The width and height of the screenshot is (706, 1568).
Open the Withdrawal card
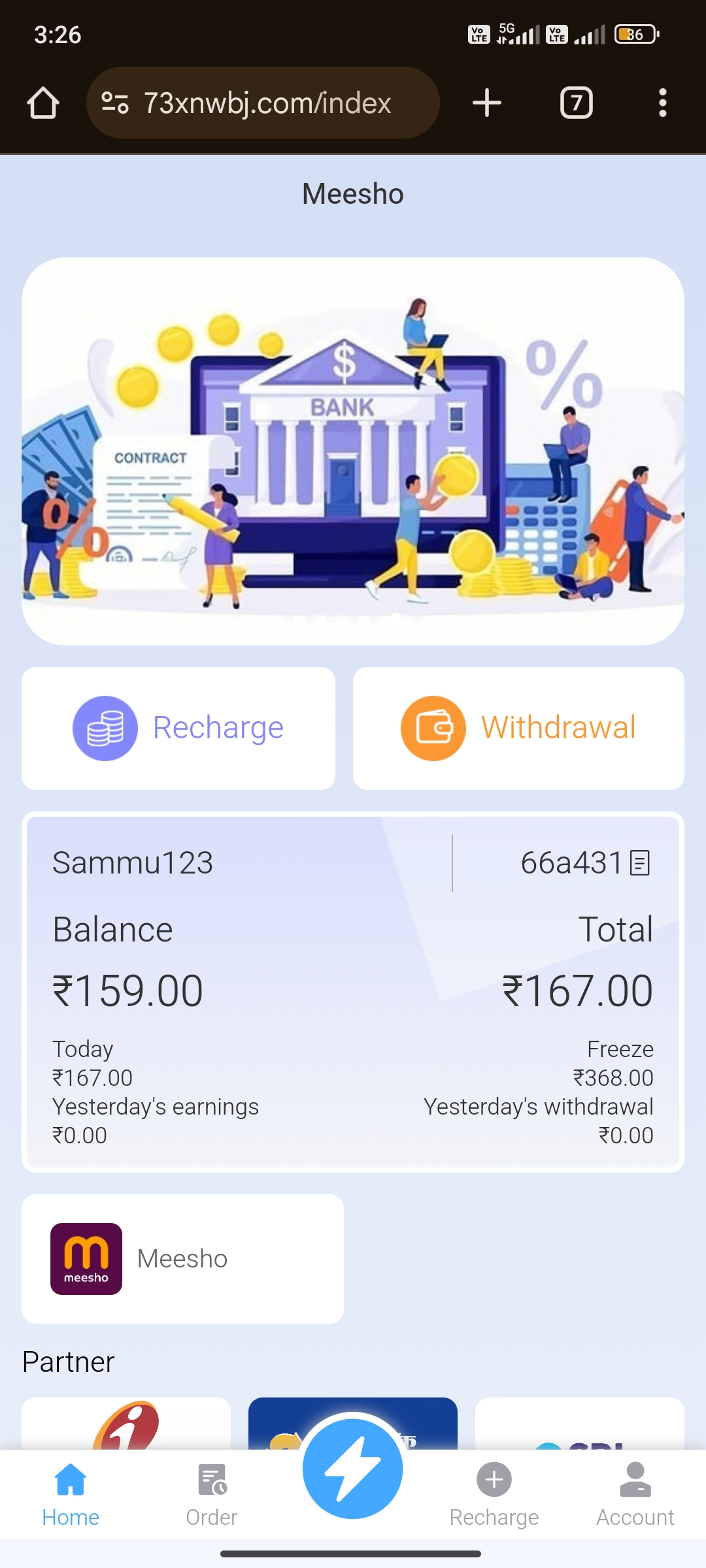518,728
